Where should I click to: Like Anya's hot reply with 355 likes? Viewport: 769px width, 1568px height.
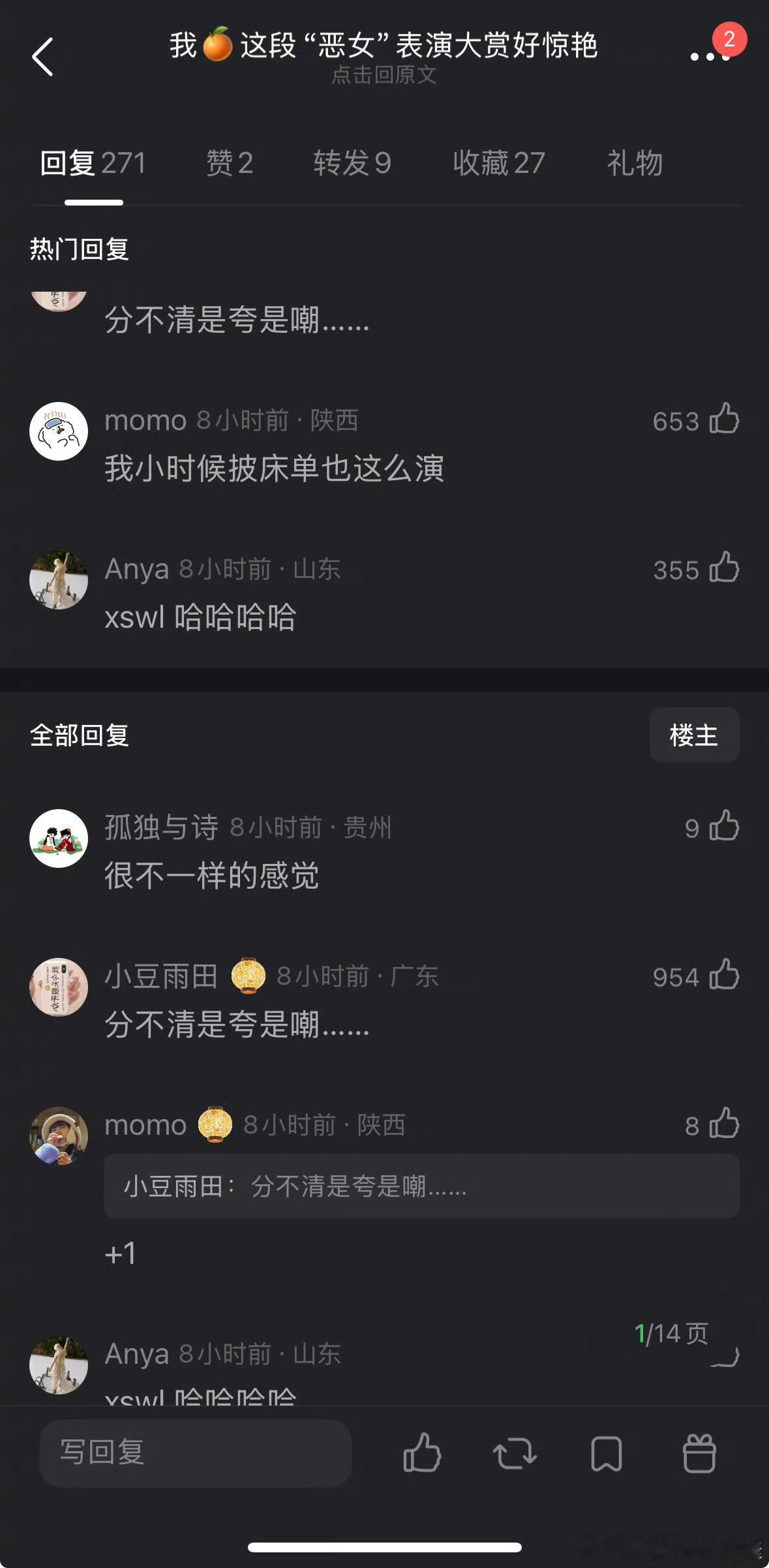(724, 568)
